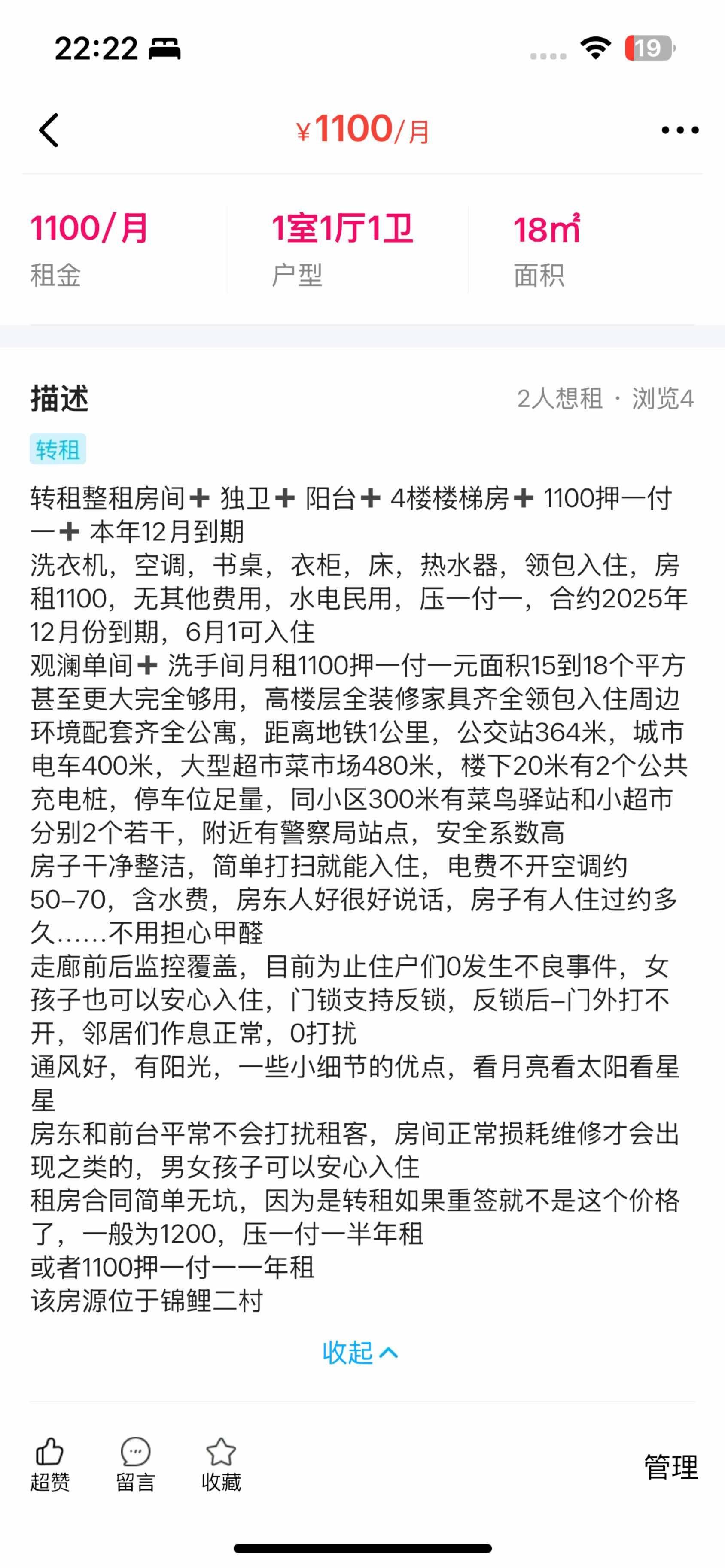Tap the 转租 tag chip
725x1568 pixels.
point(58,449)
